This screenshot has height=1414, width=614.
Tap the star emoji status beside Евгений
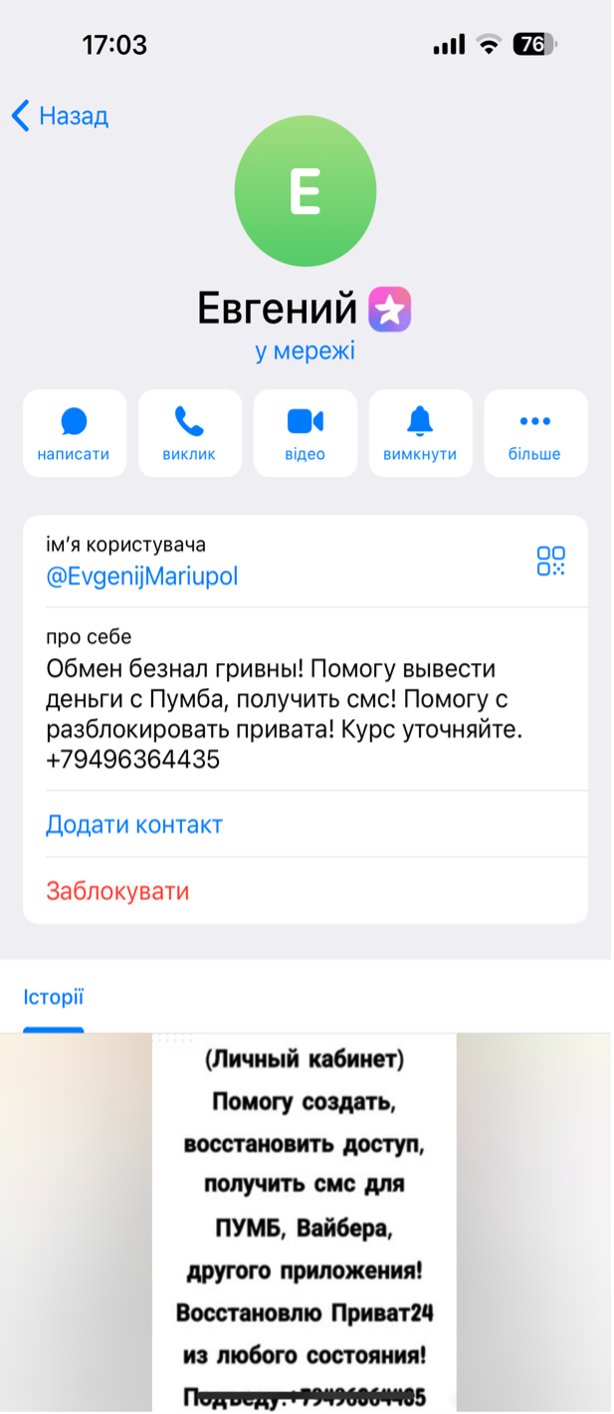[390, 310]
